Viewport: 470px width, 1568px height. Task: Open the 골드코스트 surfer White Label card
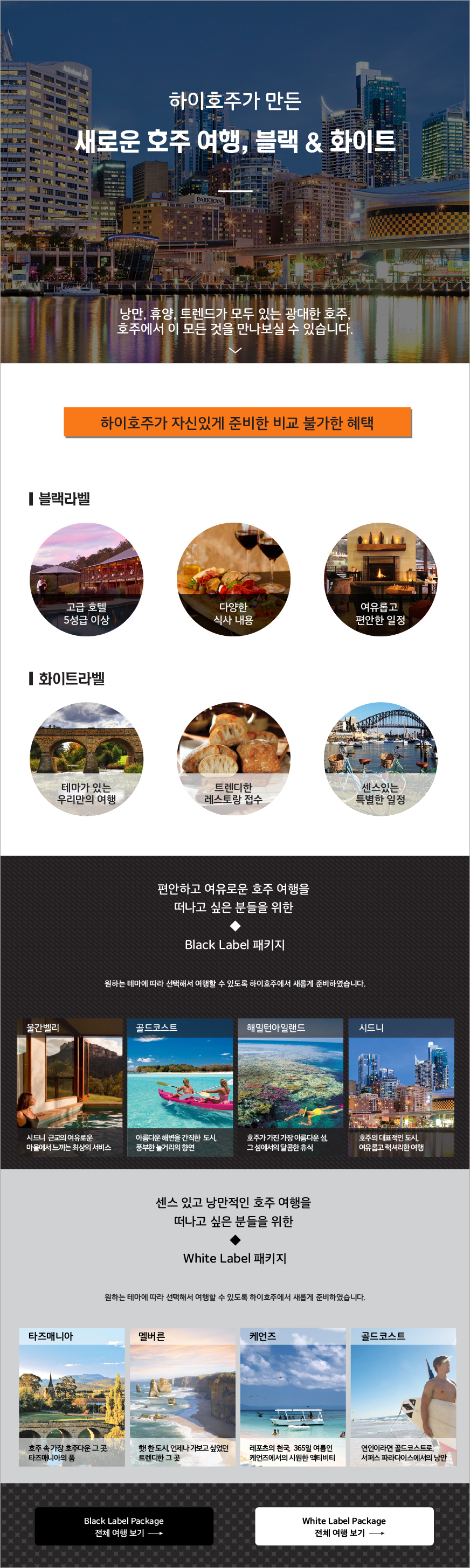click(x=403, y=1396)
